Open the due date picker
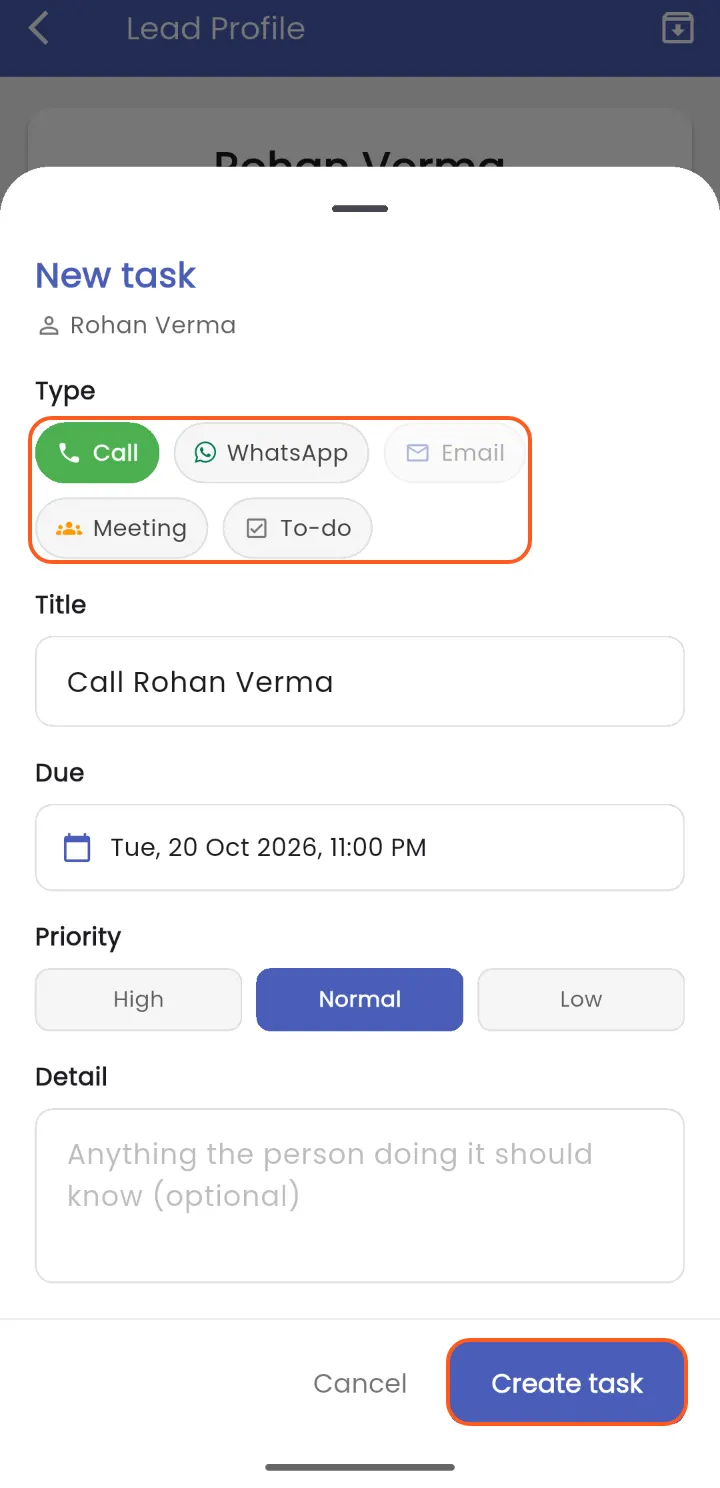 (360, 848)
